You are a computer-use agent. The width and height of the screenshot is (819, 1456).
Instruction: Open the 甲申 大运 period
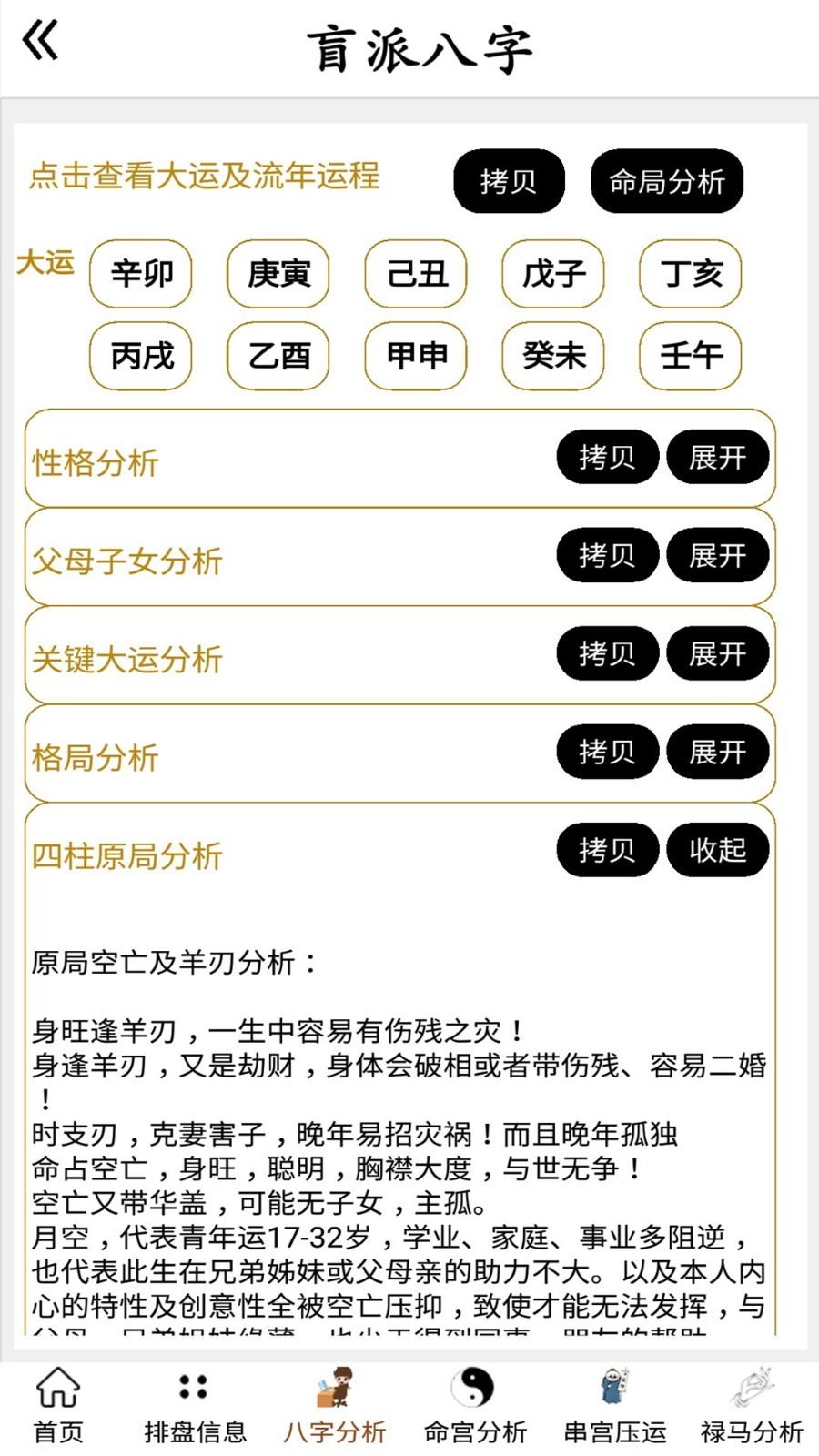point(416,355)
